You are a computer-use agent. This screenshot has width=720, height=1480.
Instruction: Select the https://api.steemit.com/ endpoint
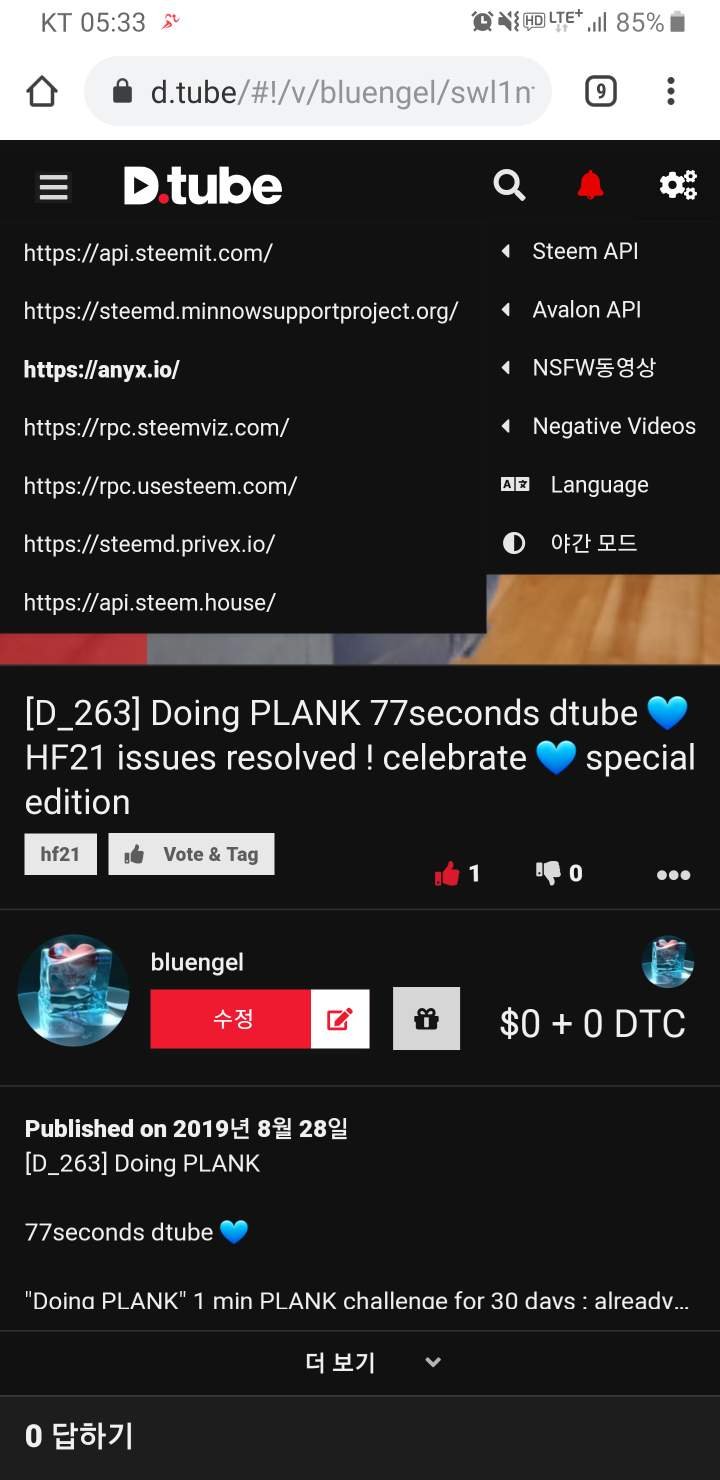(x=148, y=253)
